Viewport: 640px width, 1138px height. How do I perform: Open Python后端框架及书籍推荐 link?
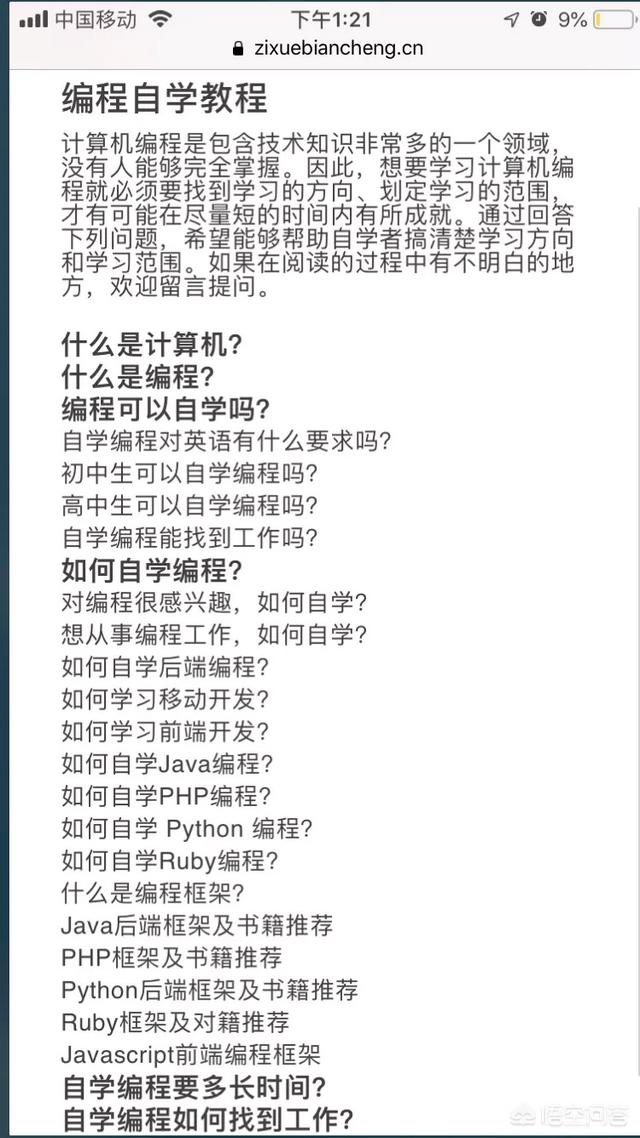click(x=210, y=991)
